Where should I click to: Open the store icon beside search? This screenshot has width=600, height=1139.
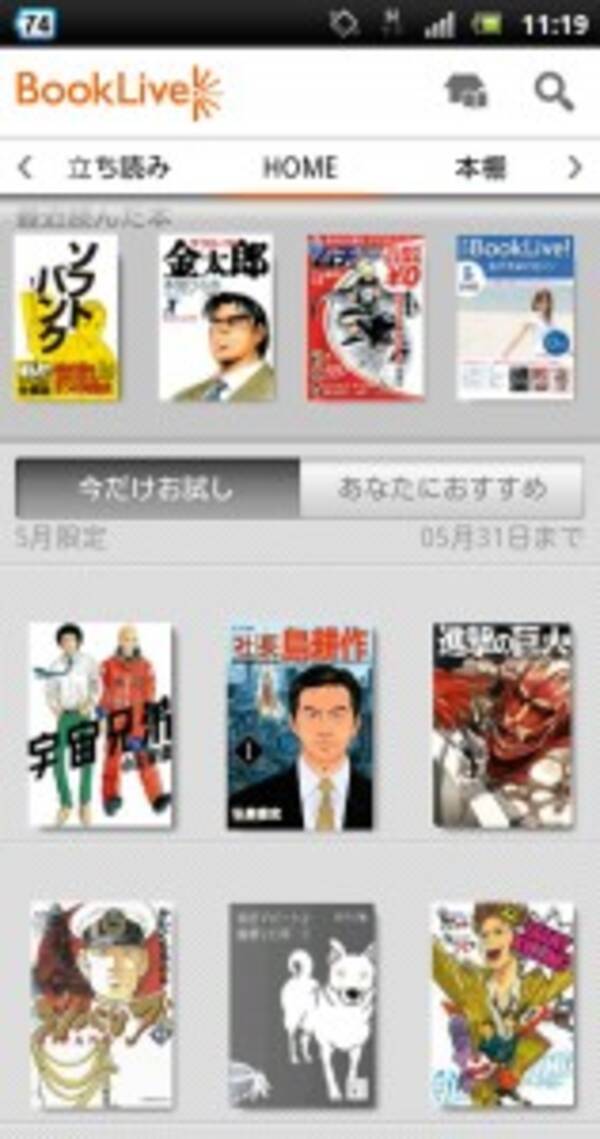[x=465, y=92]
